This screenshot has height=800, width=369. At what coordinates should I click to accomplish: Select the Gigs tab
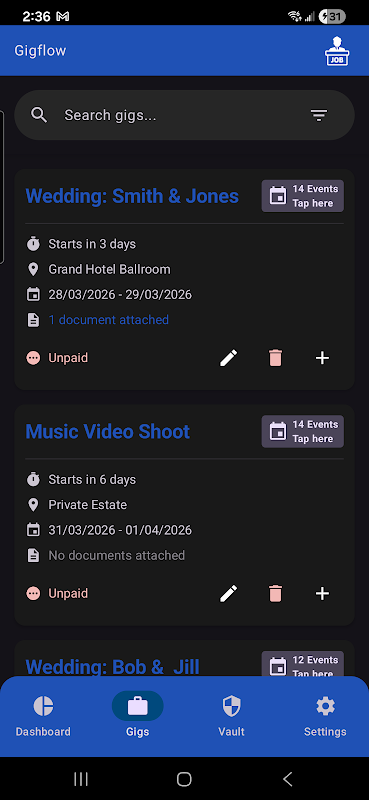[x=138, y=716]
